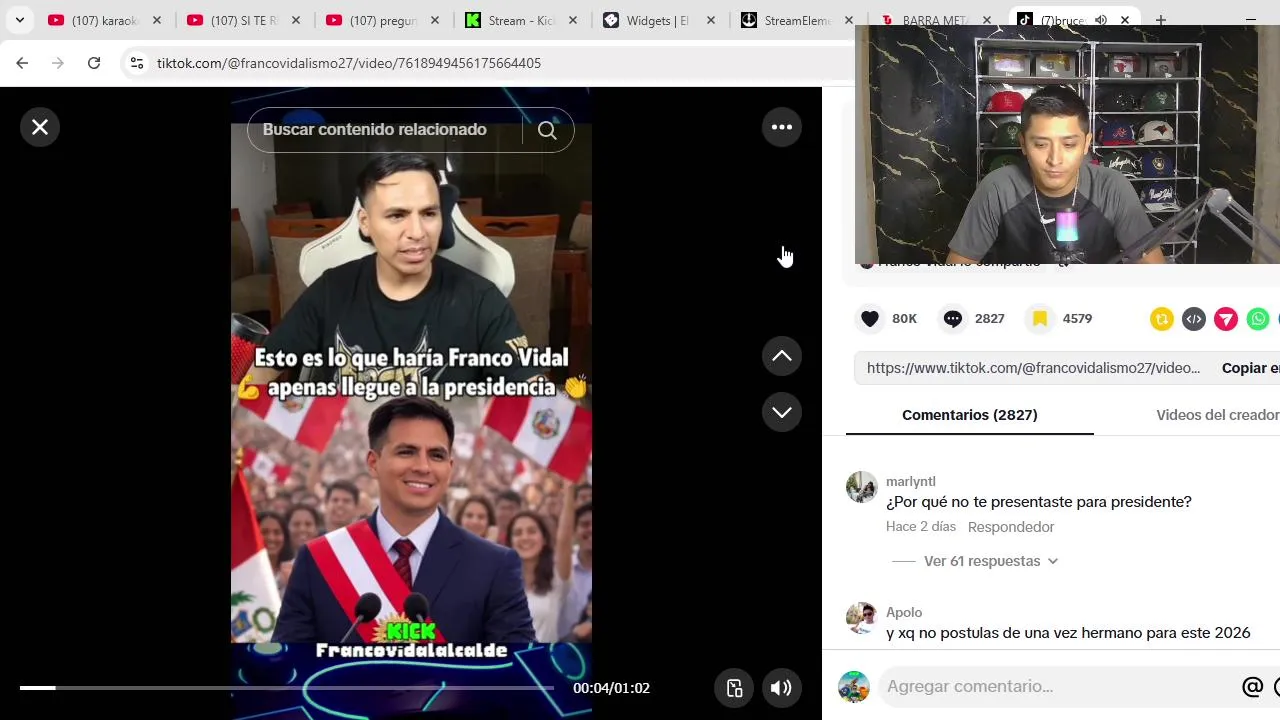
Task: Copy the video link
Action: tap(1249, 368)
